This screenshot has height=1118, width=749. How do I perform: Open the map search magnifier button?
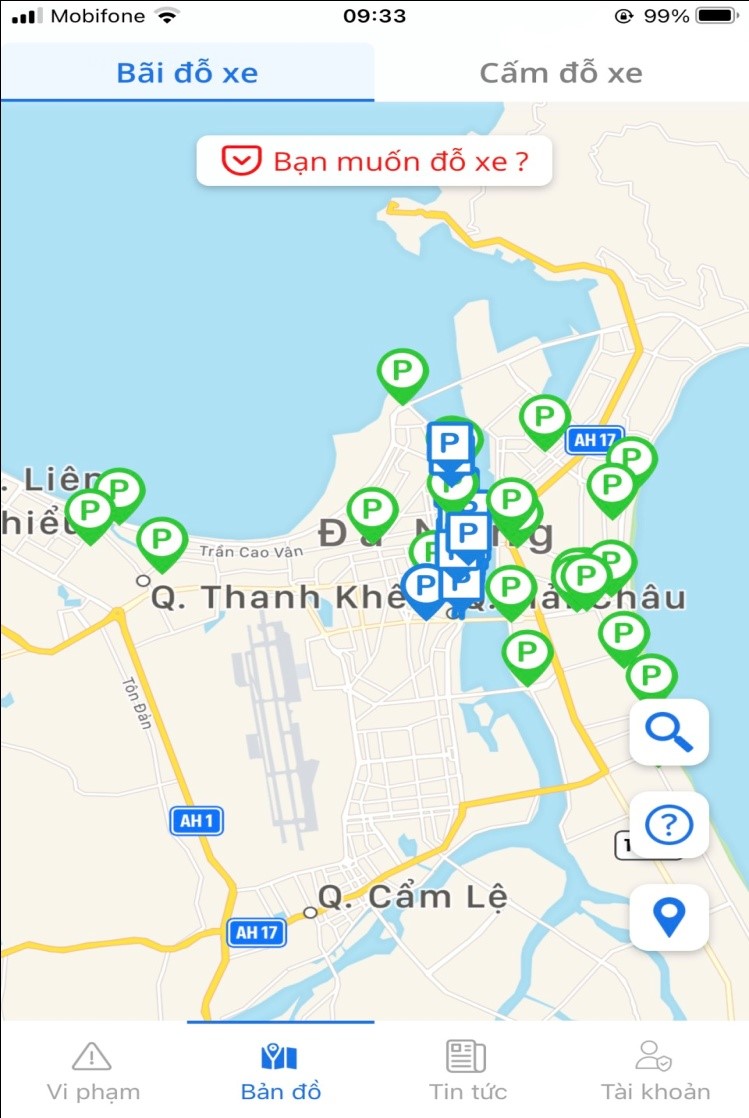coord(668,732)
